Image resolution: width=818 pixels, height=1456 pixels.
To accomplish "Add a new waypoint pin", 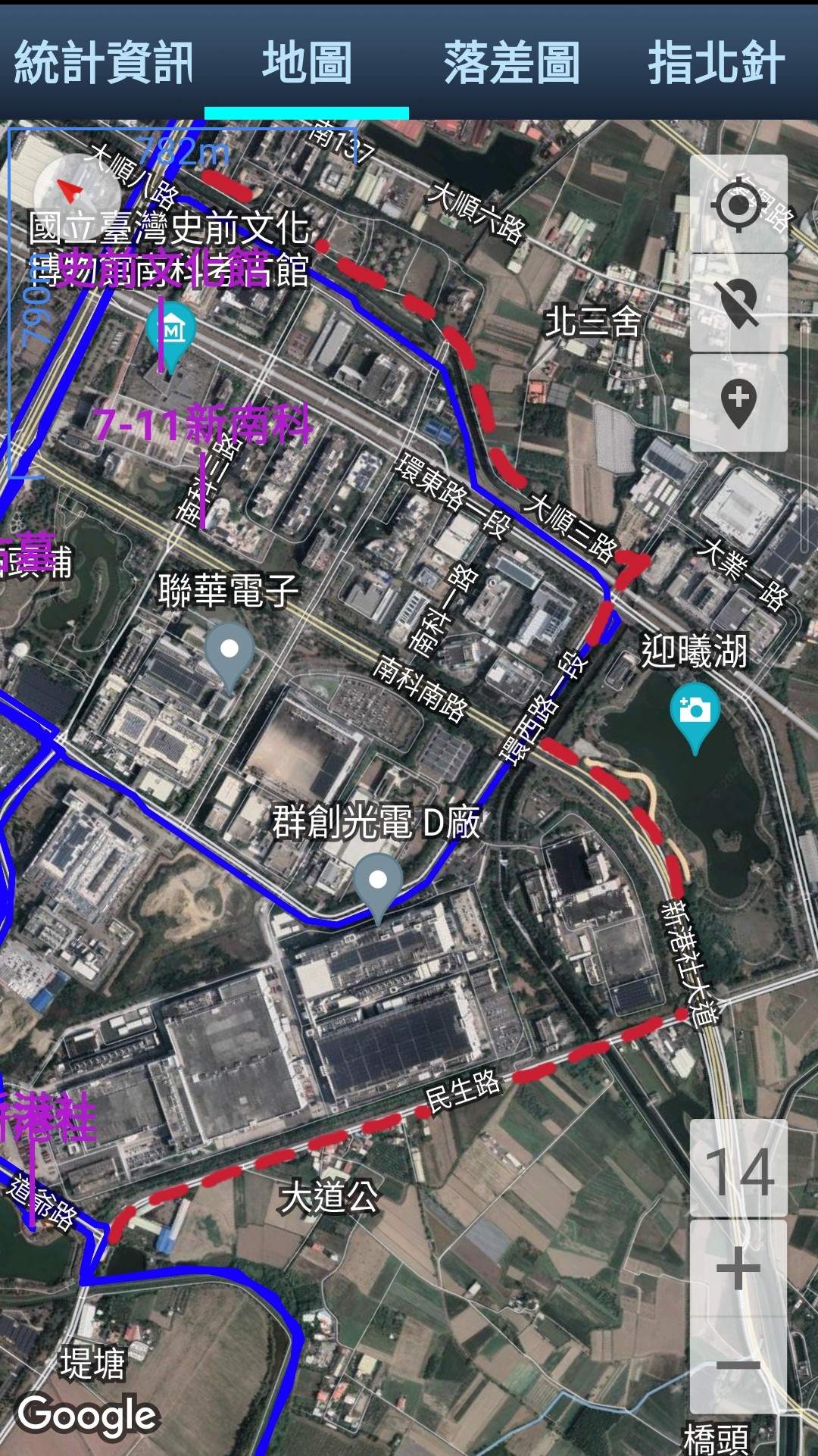I will [738, 402].
